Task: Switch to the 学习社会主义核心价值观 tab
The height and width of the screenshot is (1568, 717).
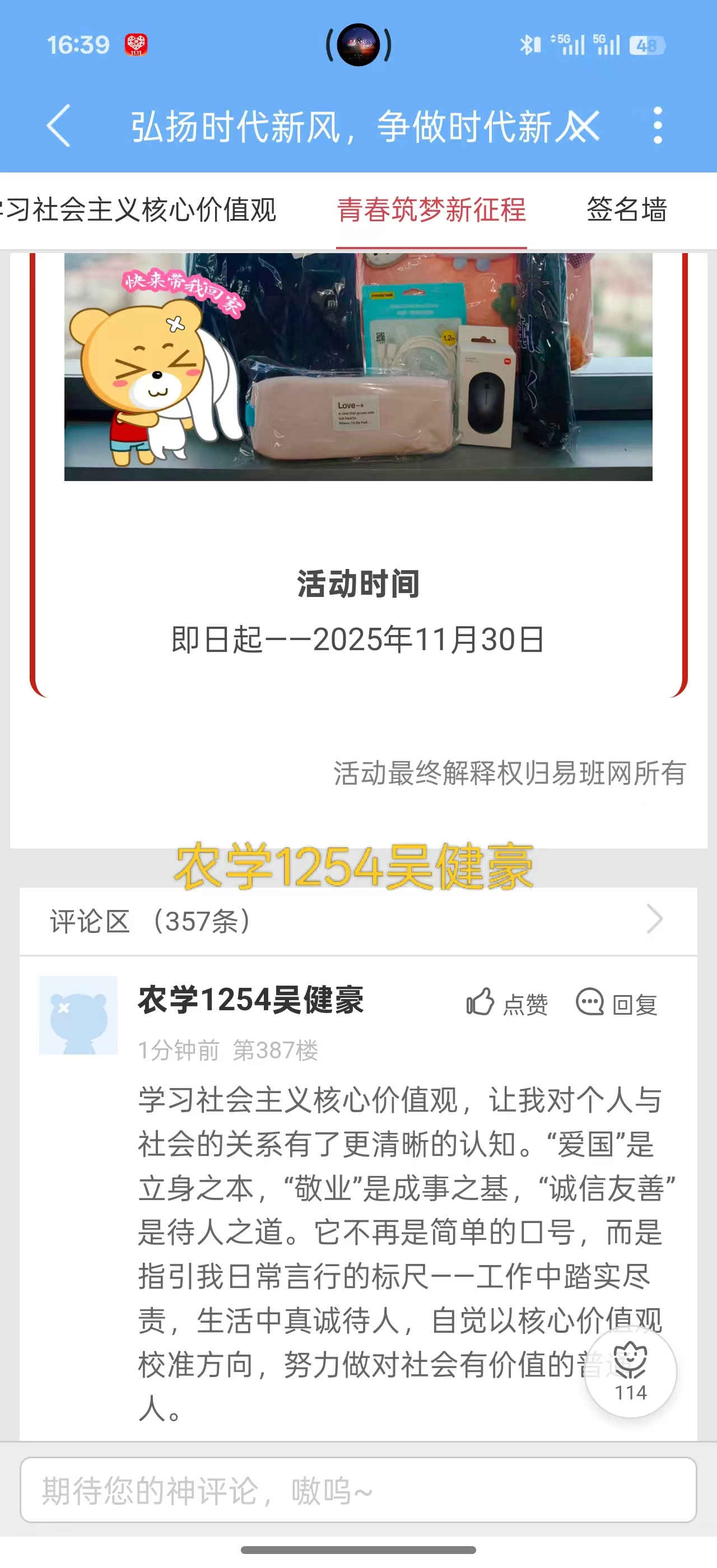Action: click(x=138, y=210)
